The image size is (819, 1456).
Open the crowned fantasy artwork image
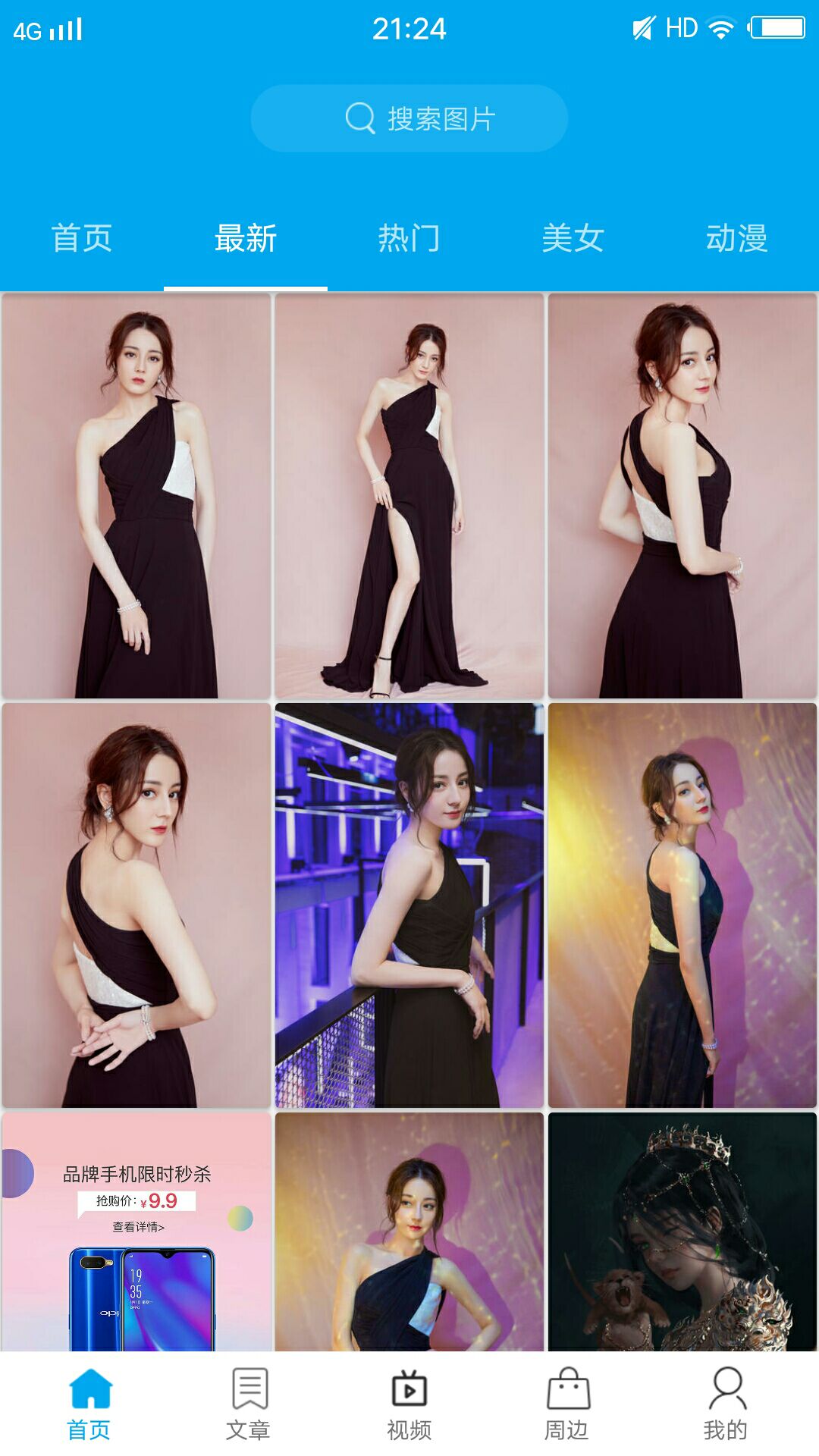click(682, 1232)
